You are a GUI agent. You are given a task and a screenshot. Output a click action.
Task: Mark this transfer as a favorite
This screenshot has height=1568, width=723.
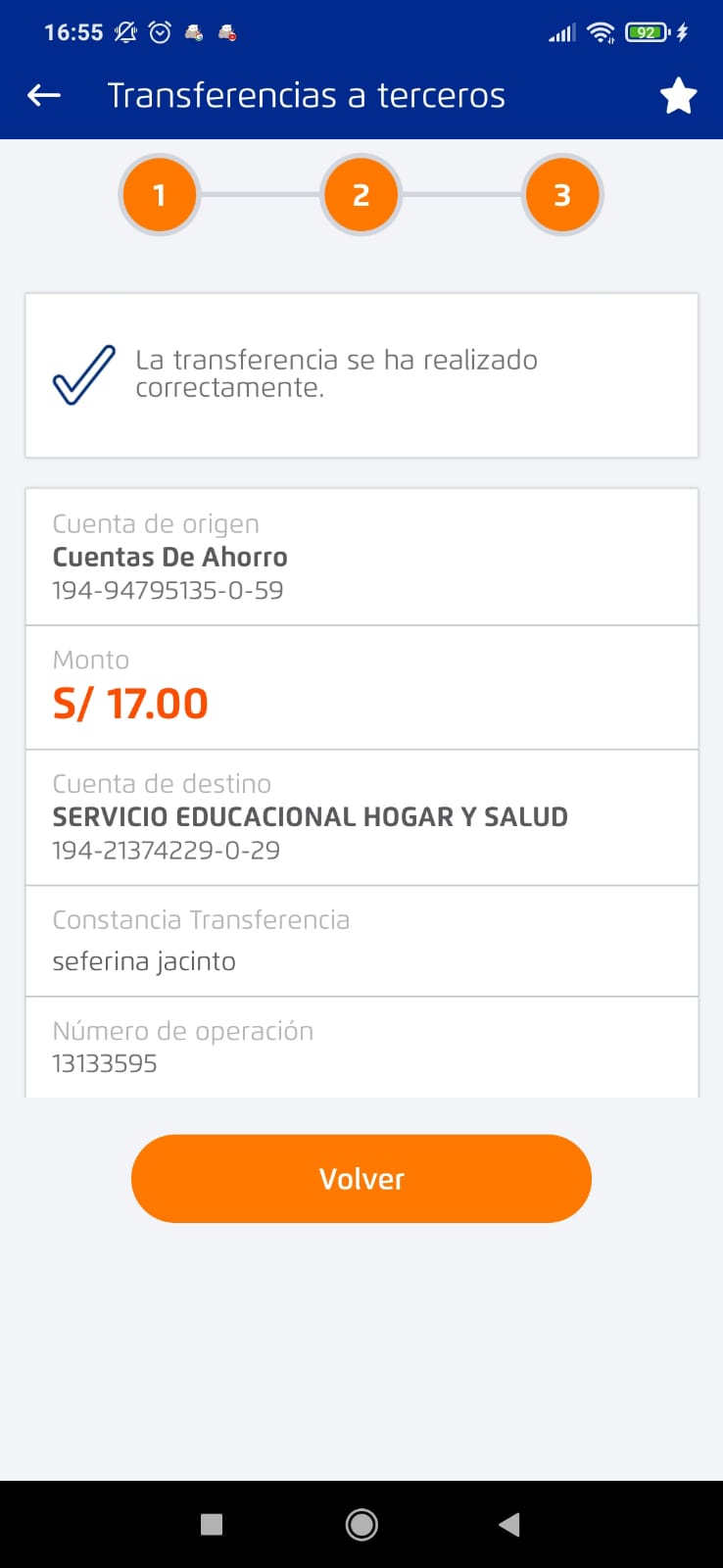(678, 96)
